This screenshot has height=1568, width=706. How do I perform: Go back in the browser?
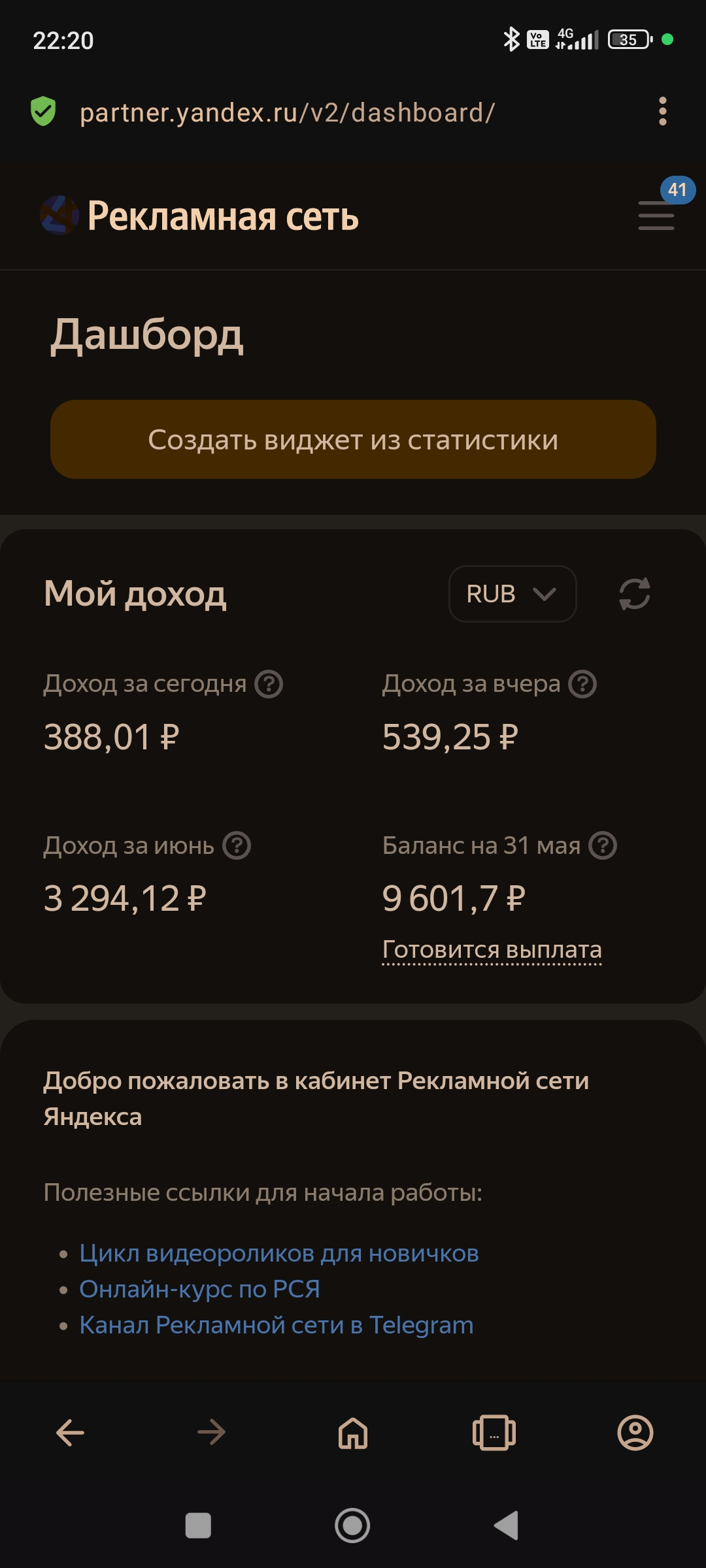pyautogui.click(x=71, y=1433)
